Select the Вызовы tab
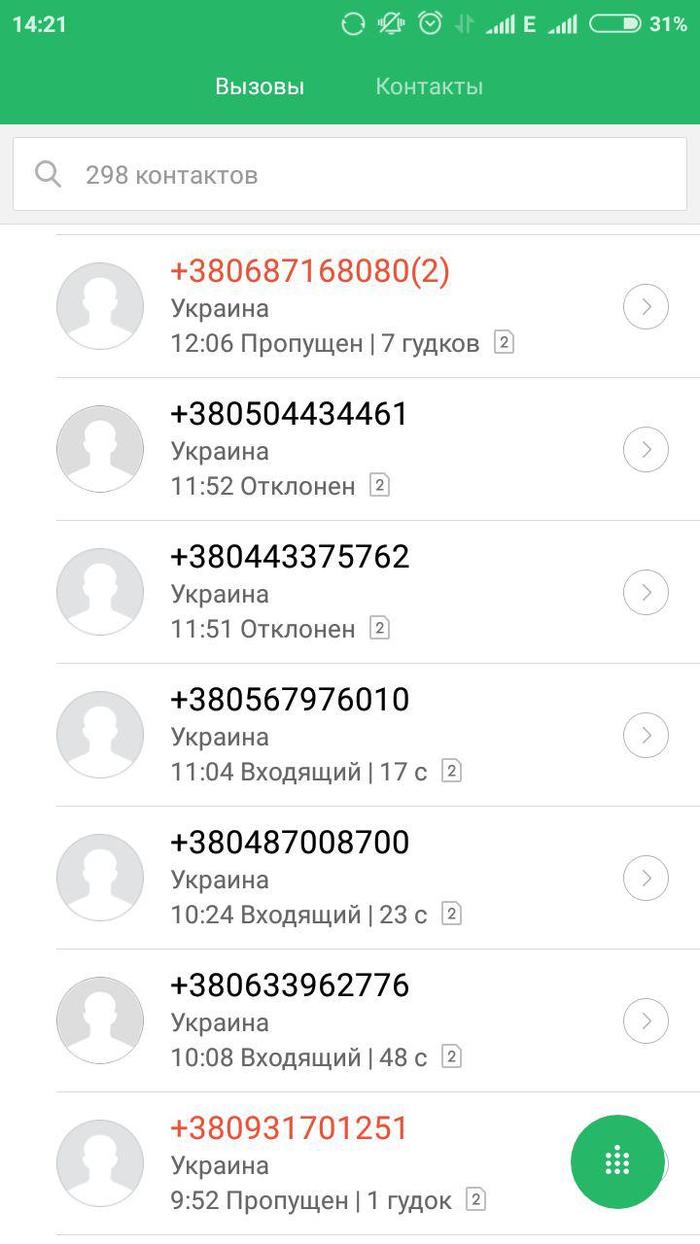Screen dimensions: 700x1244 259,87
